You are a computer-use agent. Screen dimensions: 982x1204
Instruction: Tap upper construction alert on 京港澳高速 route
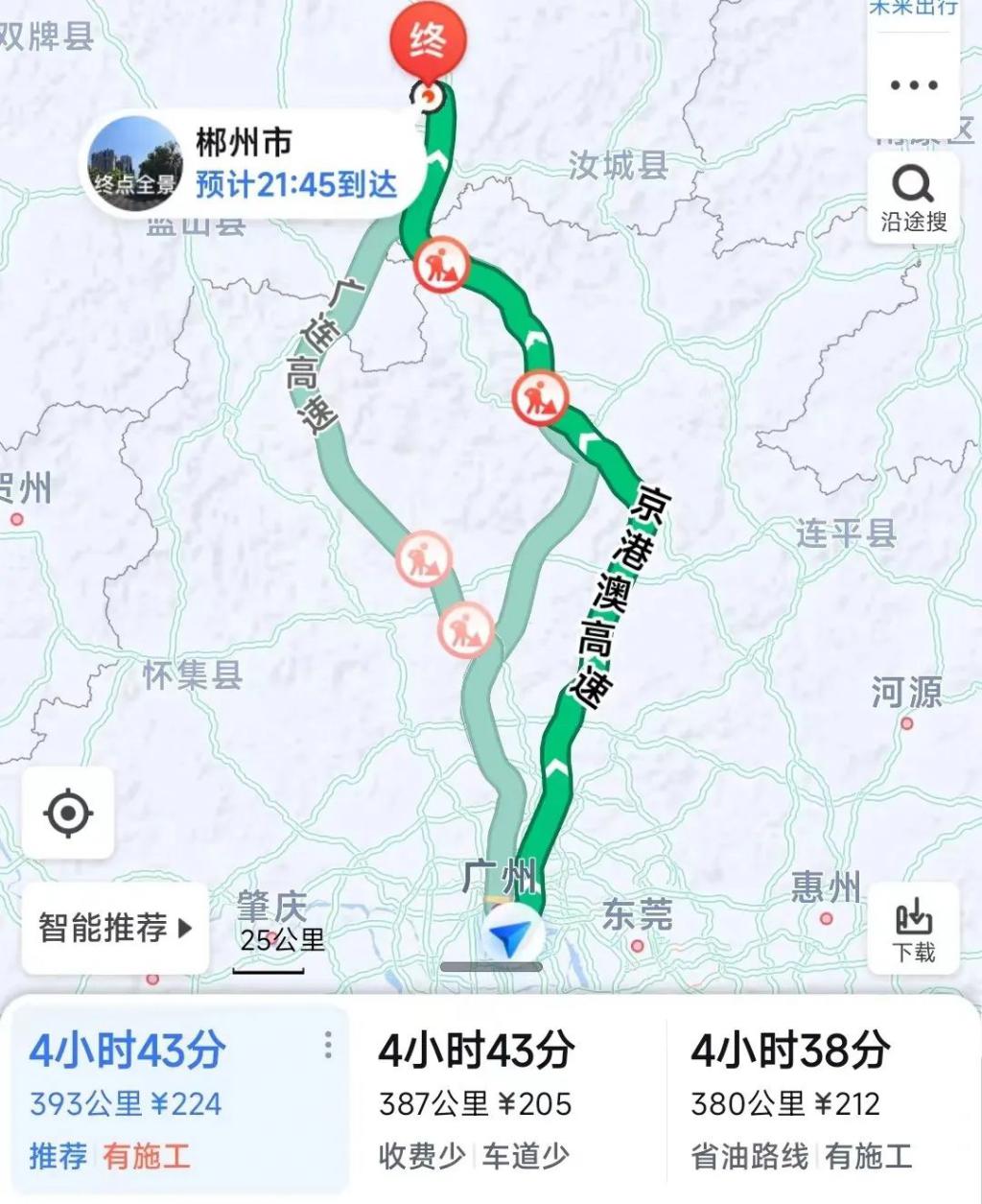click(442, 263)
